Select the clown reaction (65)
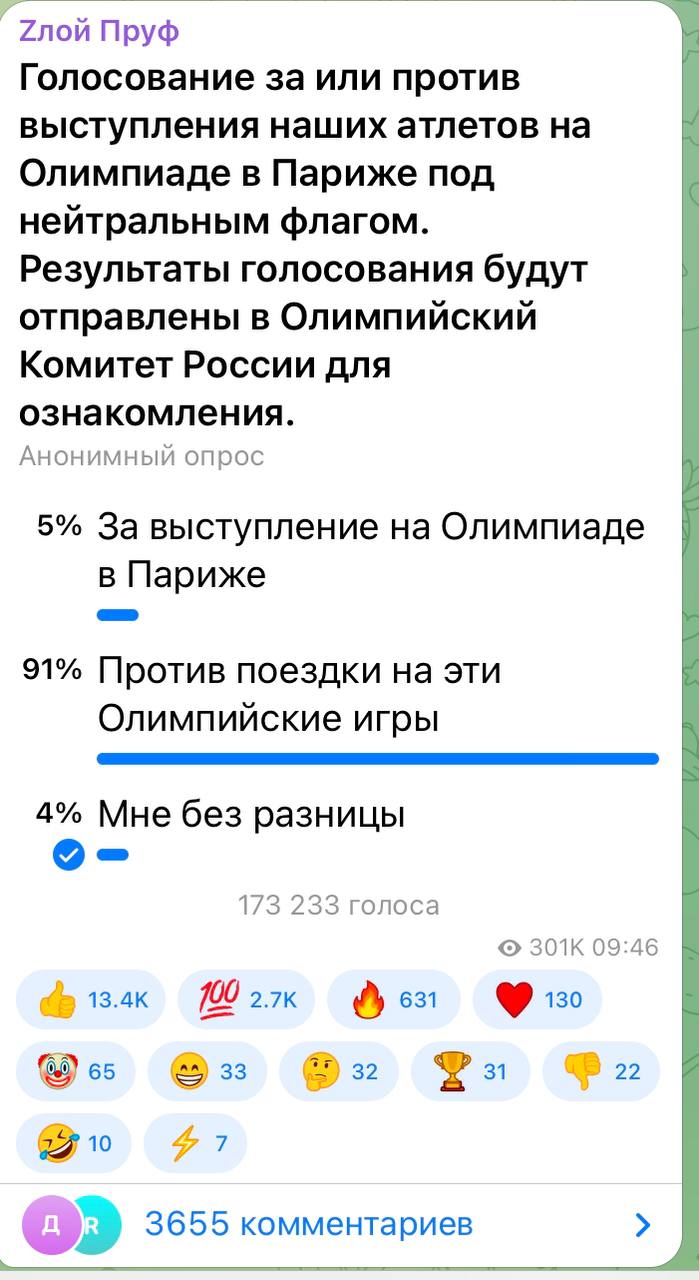The height and width of the screenshot is (1280, 699). (76, 1071)
